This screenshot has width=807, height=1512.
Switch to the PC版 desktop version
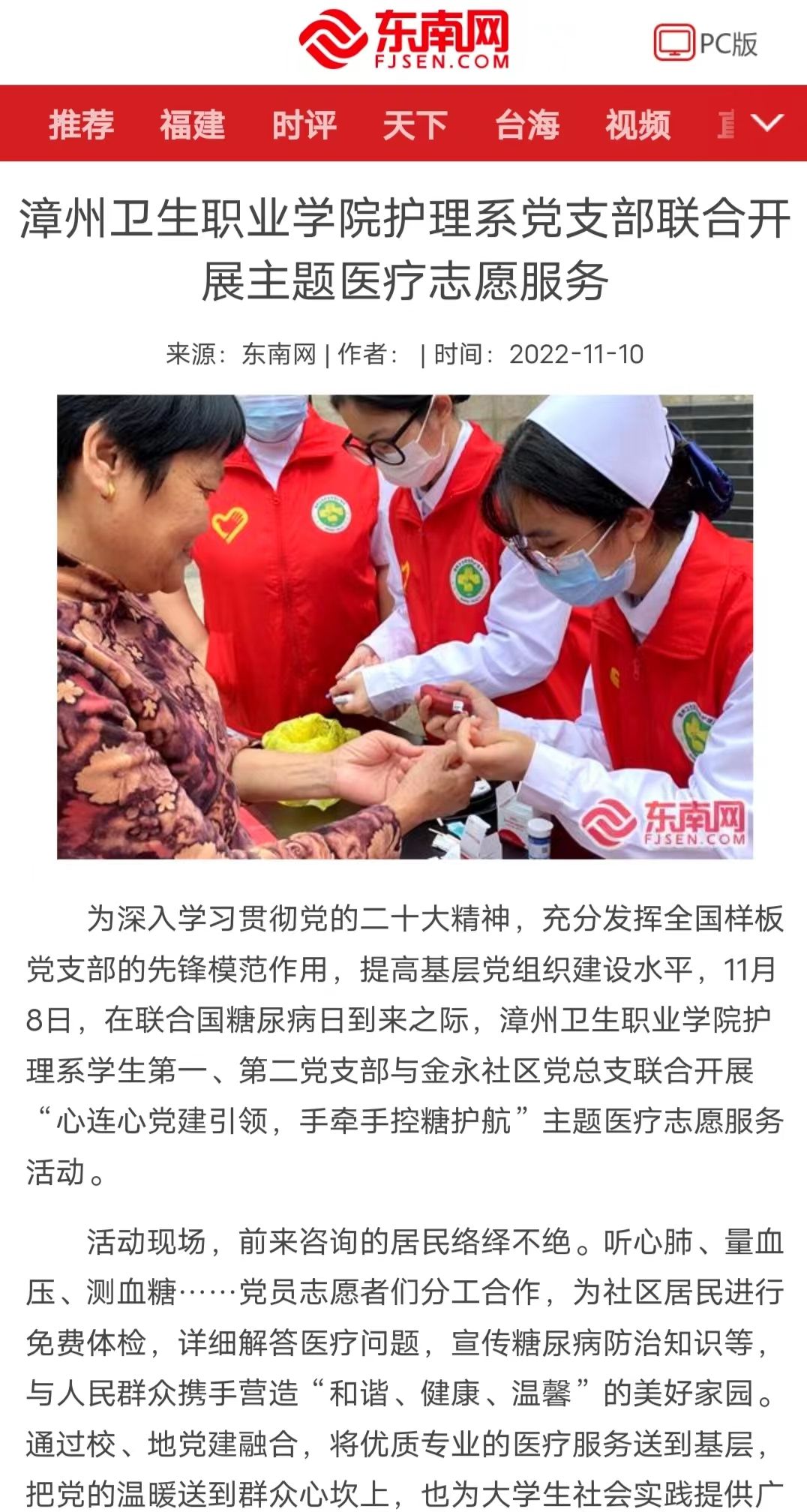705,43
